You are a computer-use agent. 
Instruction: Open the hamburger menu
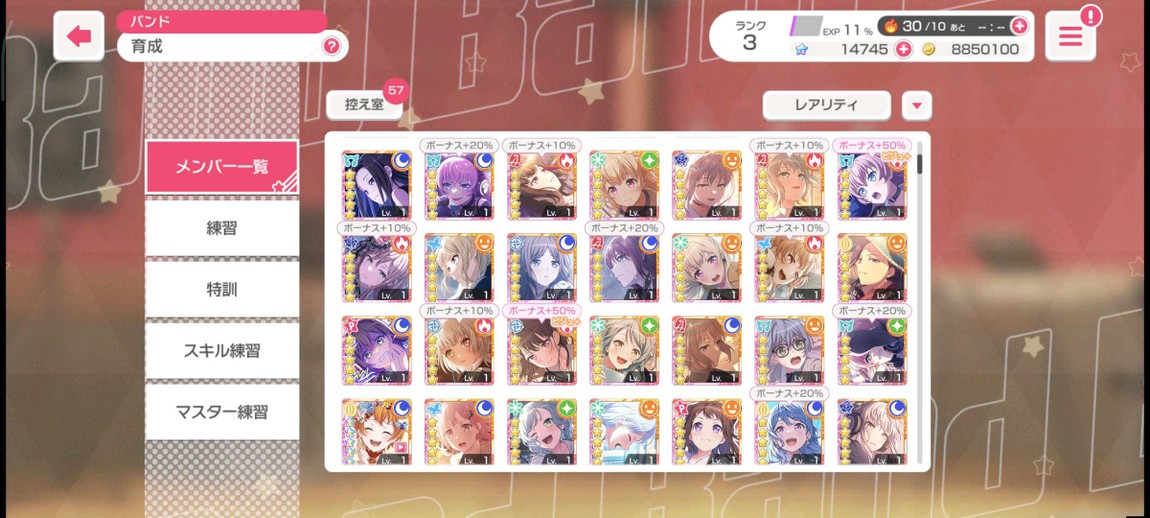[1070, 37]
